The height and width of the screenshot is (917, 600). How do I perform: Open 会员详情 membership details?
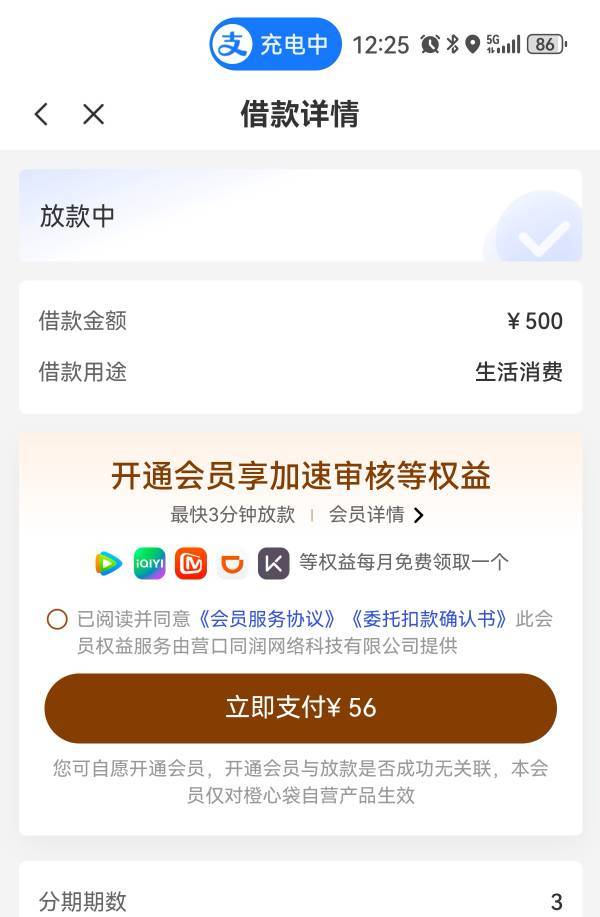pos(376,515)
